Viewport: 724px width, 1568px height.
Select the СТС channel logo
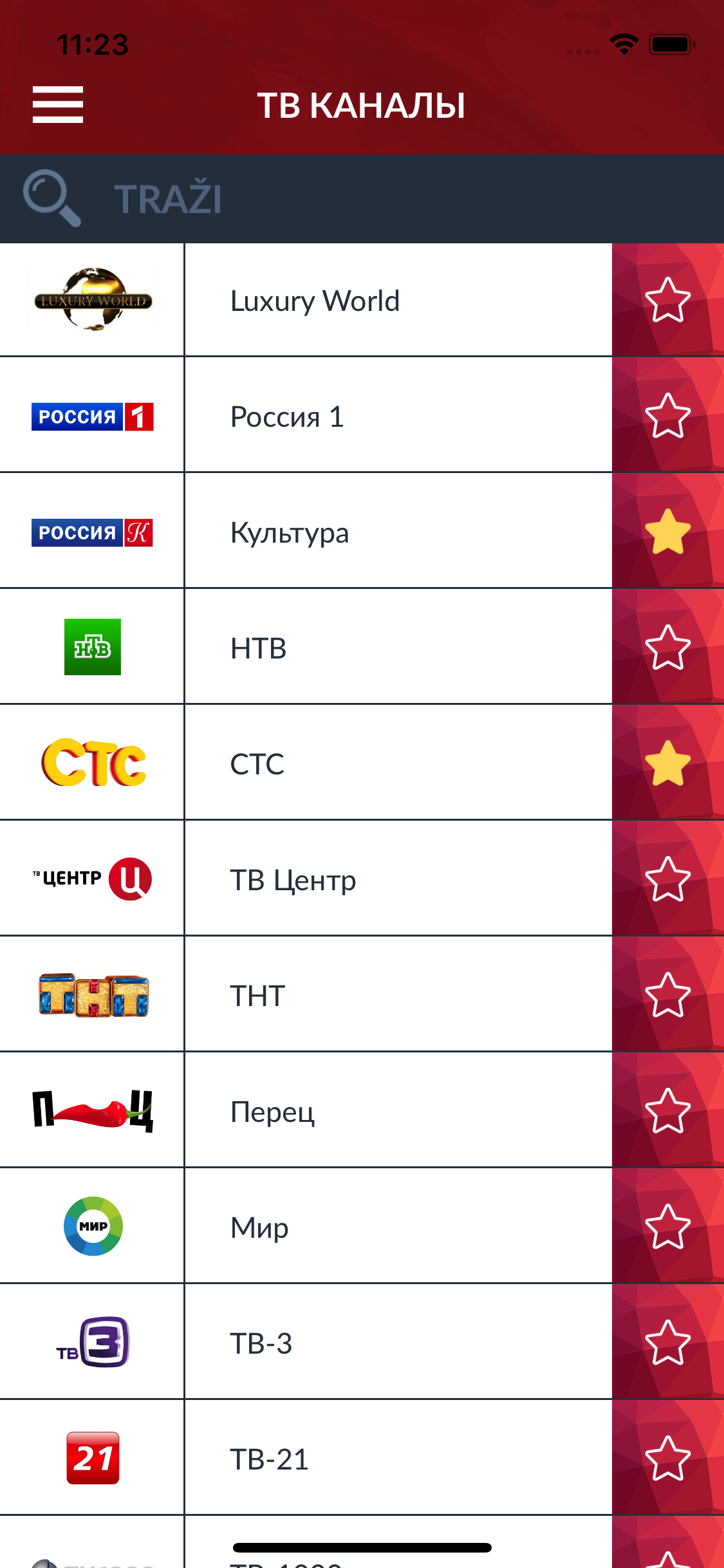[x=92, y=763]
